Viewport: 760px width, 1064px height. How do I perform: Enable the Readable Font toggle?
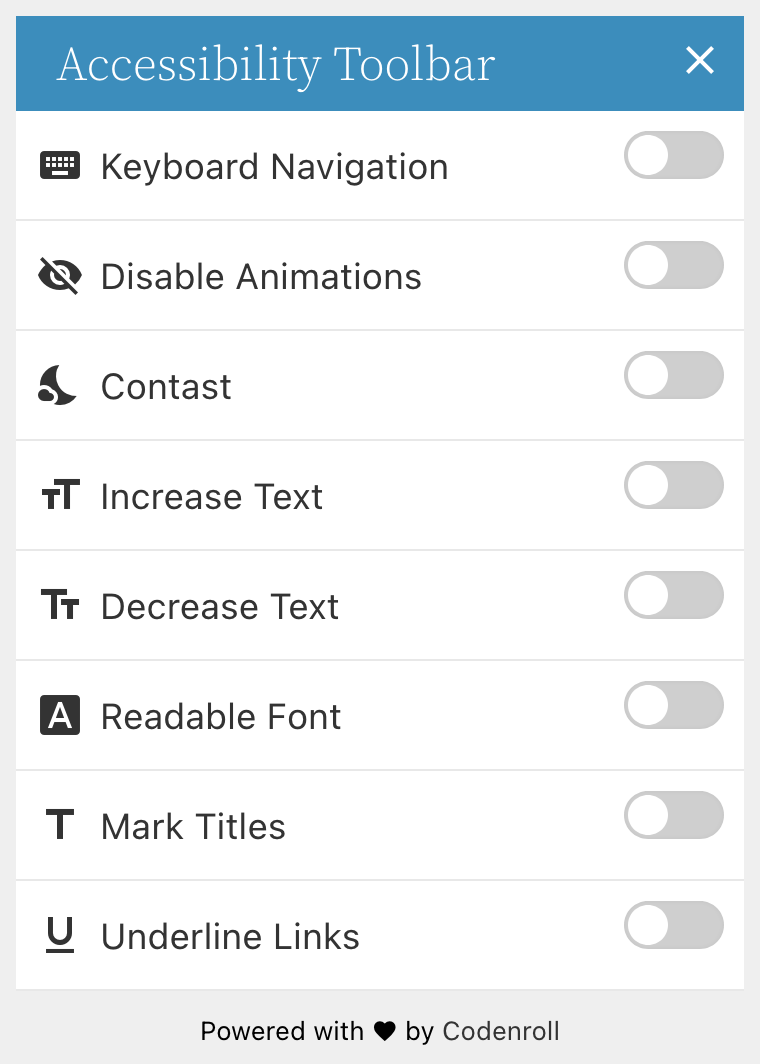[x=674, y=705]
